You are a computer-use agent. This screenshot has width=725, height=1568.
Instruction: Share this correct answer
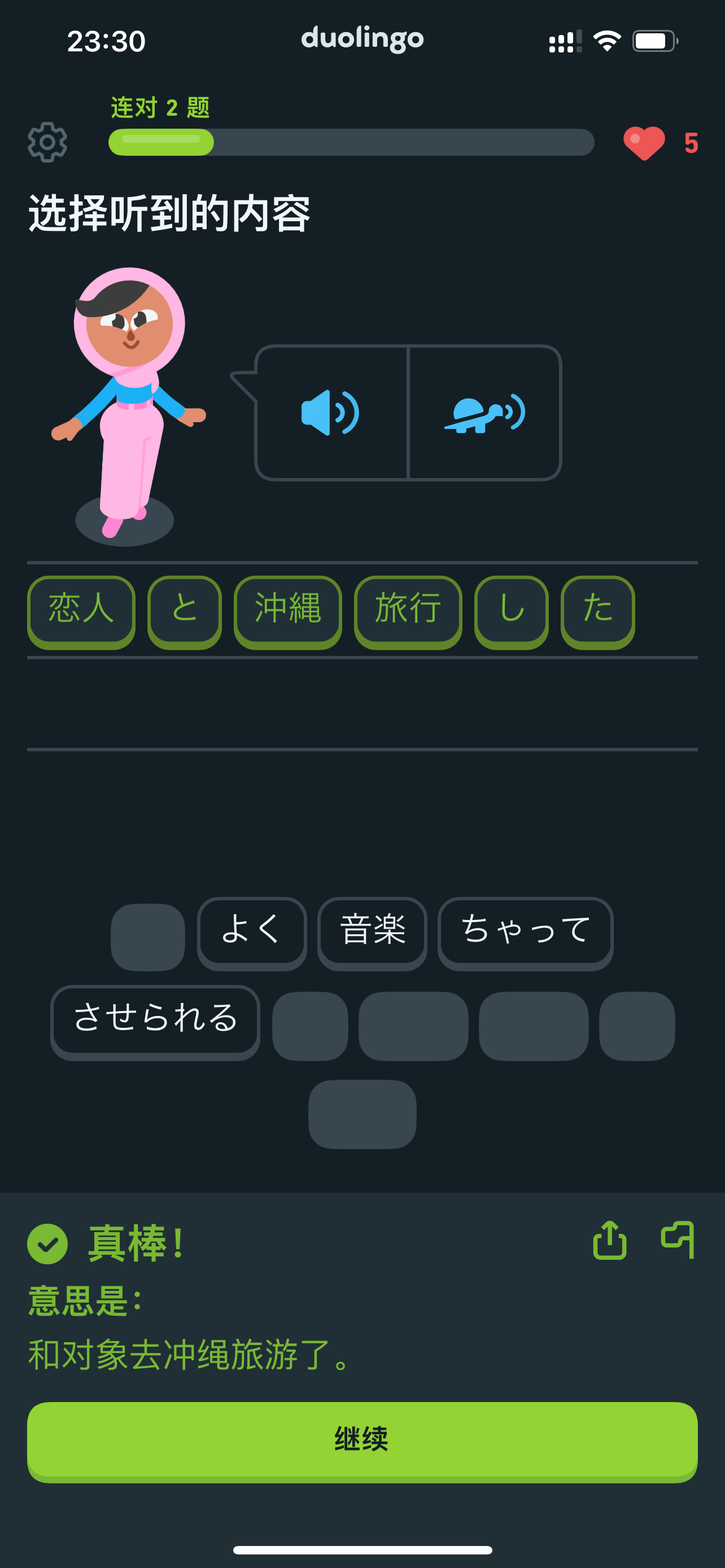coord(609,1239)
